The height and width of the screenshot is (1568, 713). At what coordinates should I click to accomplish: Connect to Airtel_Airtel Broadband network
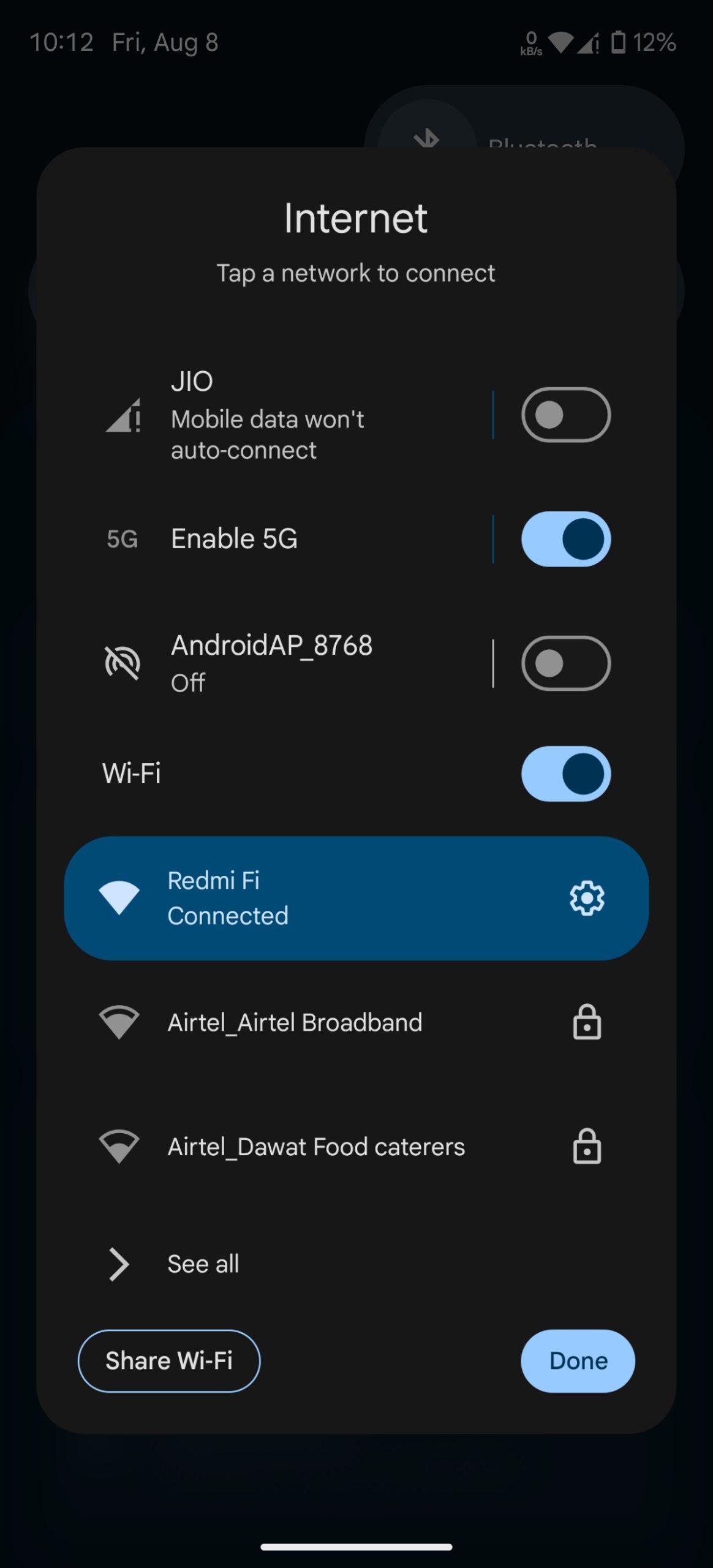356,1023
